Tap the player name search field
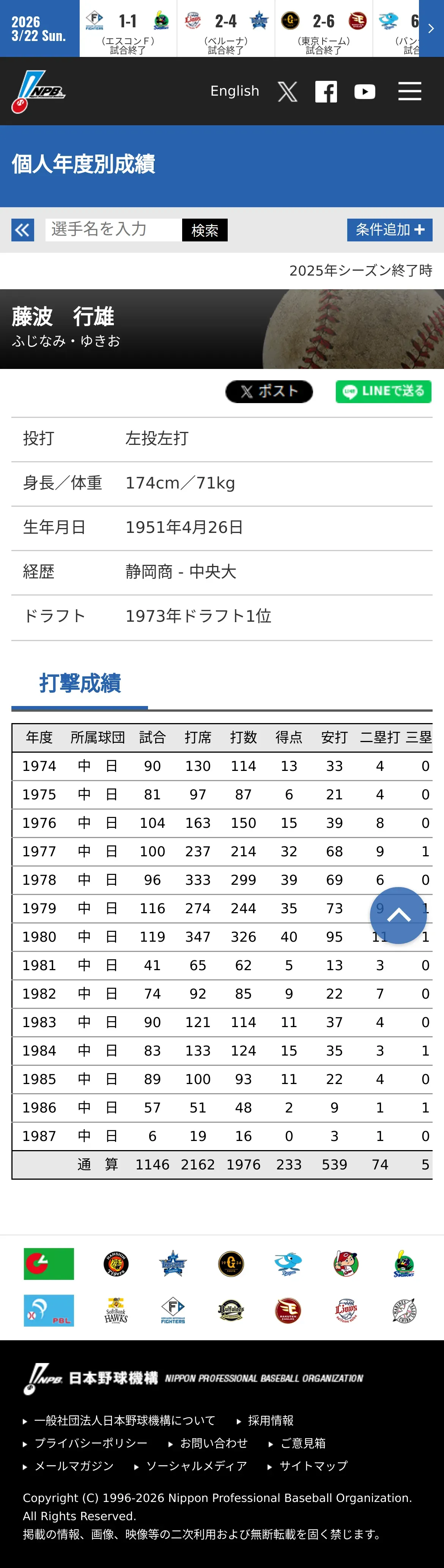Screen dimensions: 444x1568 tap(114, 230)
